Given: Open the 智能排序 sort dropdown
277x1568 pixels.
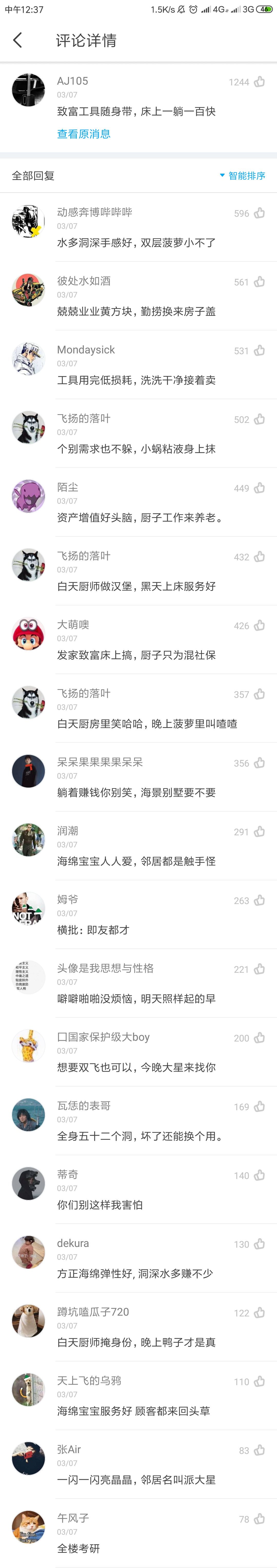Looking at the screenshot, I should tap(242, 175).
